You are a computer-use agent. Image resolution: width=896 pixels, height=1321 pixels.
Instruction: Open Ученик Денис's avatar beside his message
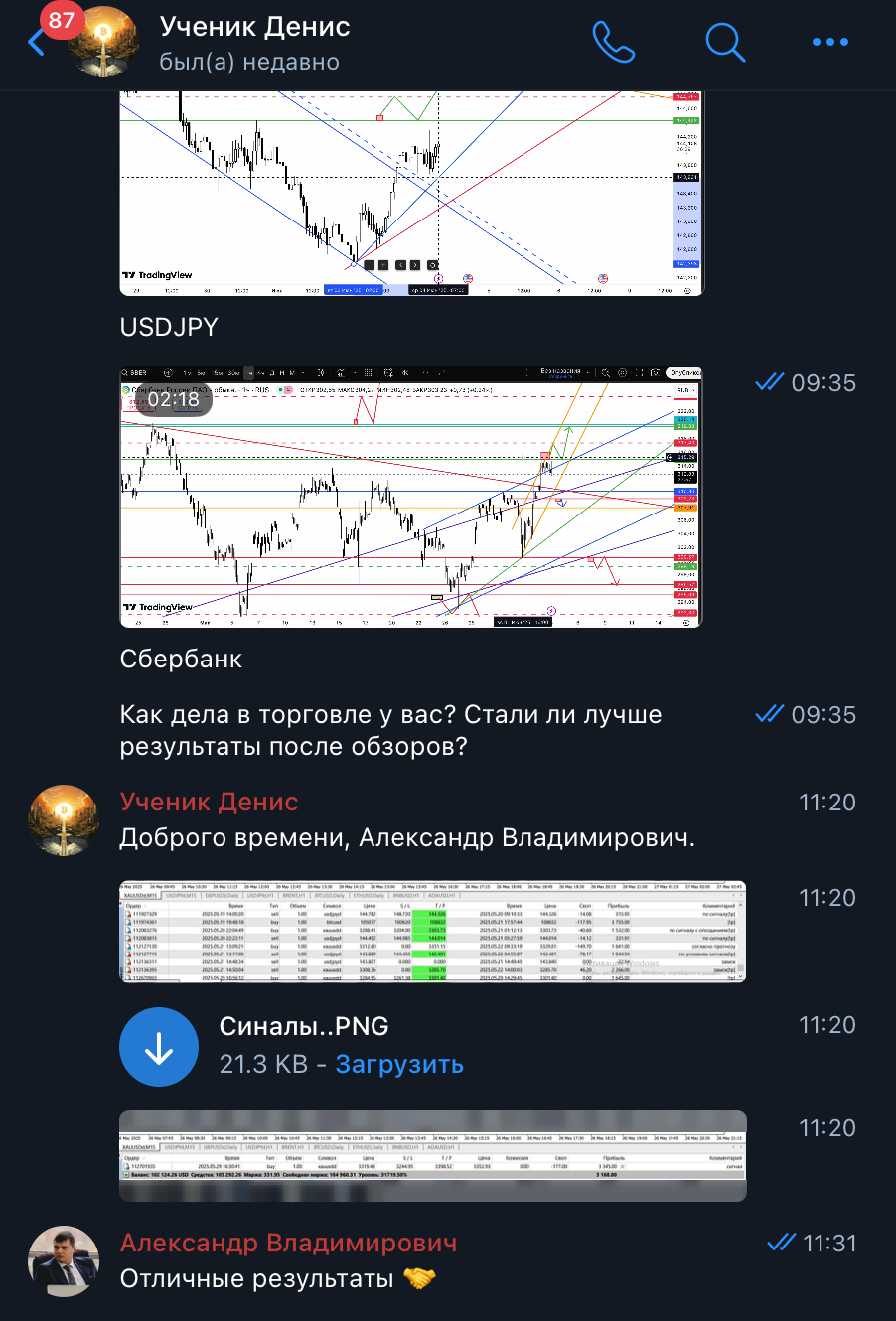(64, 819)
